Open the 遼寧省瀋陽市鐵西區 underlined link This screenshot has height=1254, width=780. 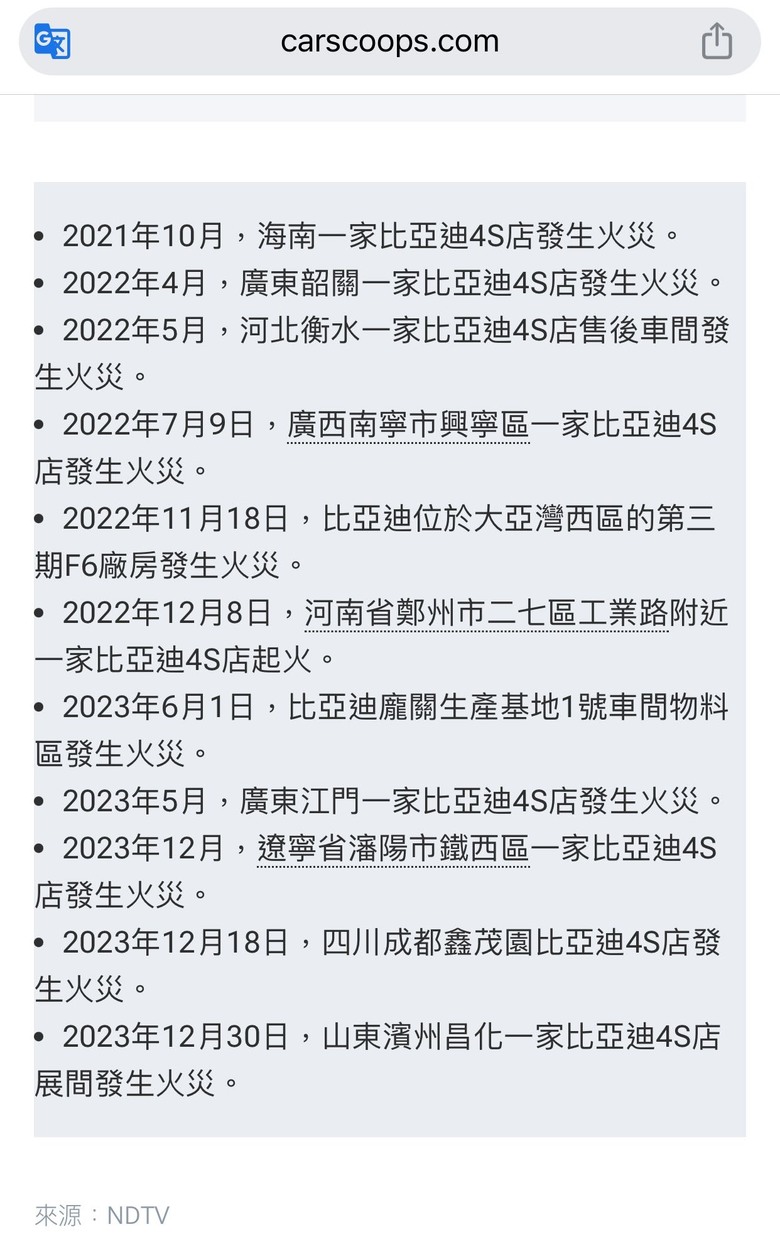point(392,849)
